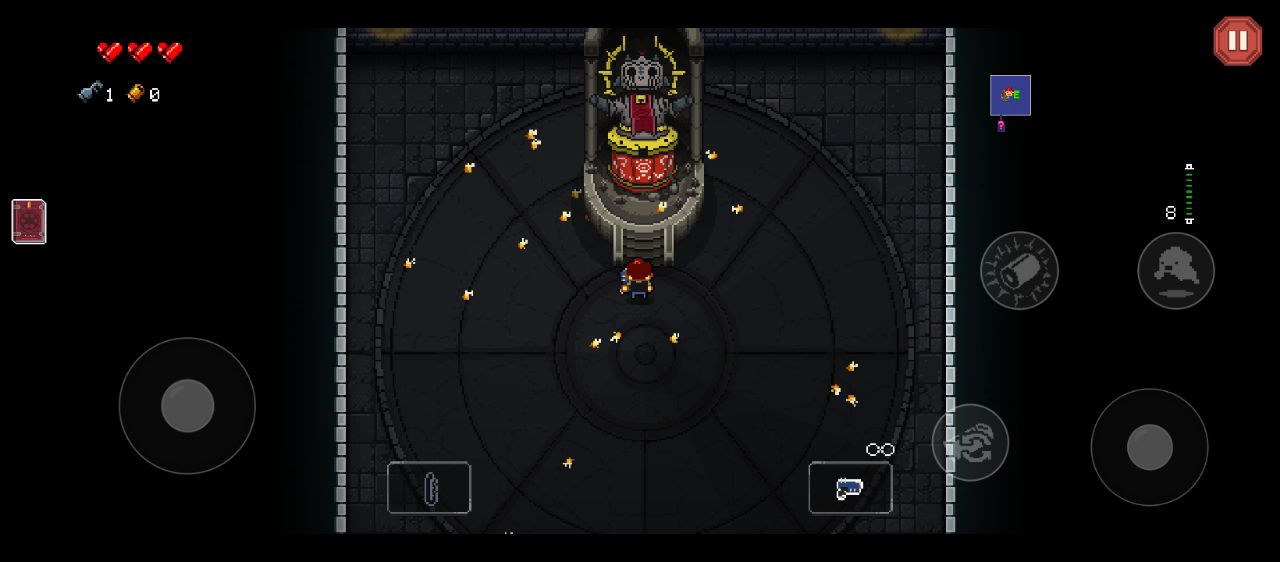
Task: Use the blank shell button
Action: (1019, 270)
